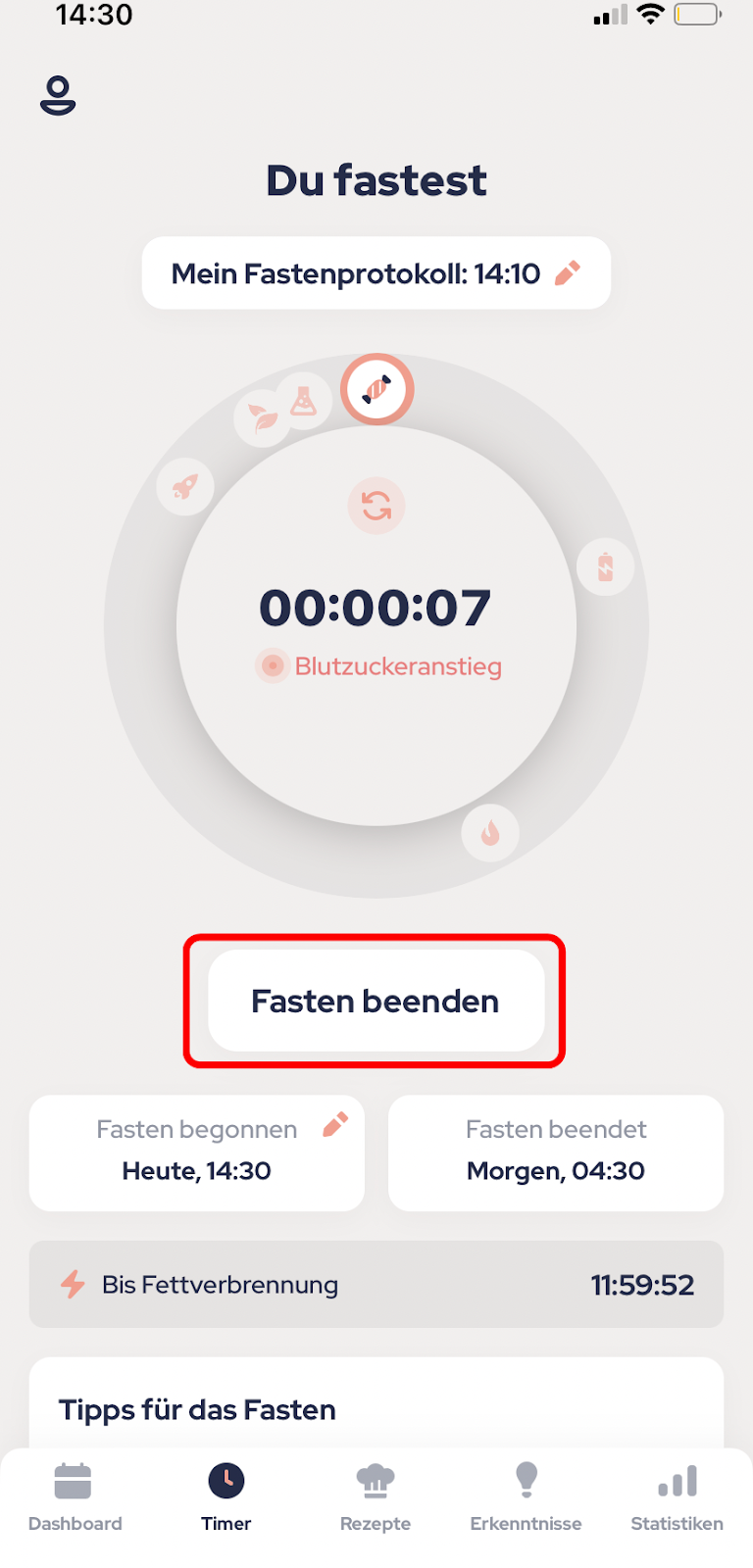Switch to the Erkenntnisse tab
Image resolution: width=753 pixels, height=1568 pixels.
pos(527,1496)
